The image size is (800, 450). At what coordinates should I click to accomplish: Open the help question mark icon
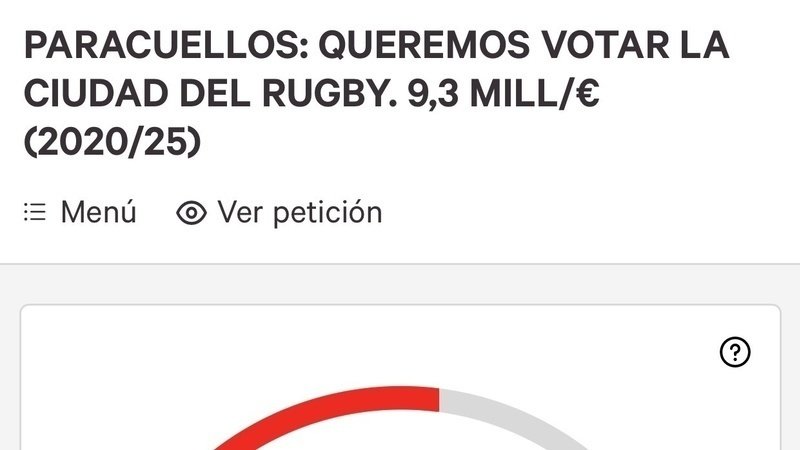click(x=735, y=352)
